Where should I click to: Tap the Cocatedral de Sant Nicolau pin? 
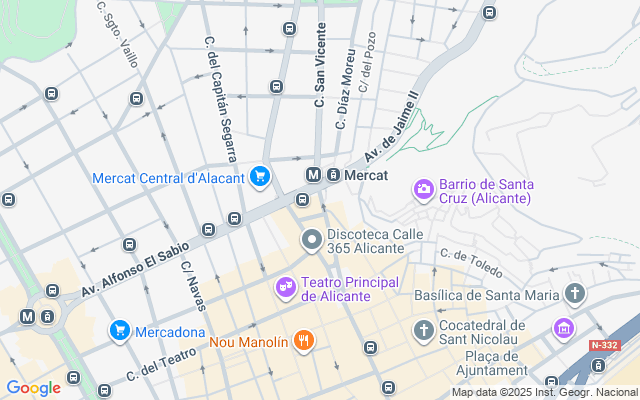[423, 330]
